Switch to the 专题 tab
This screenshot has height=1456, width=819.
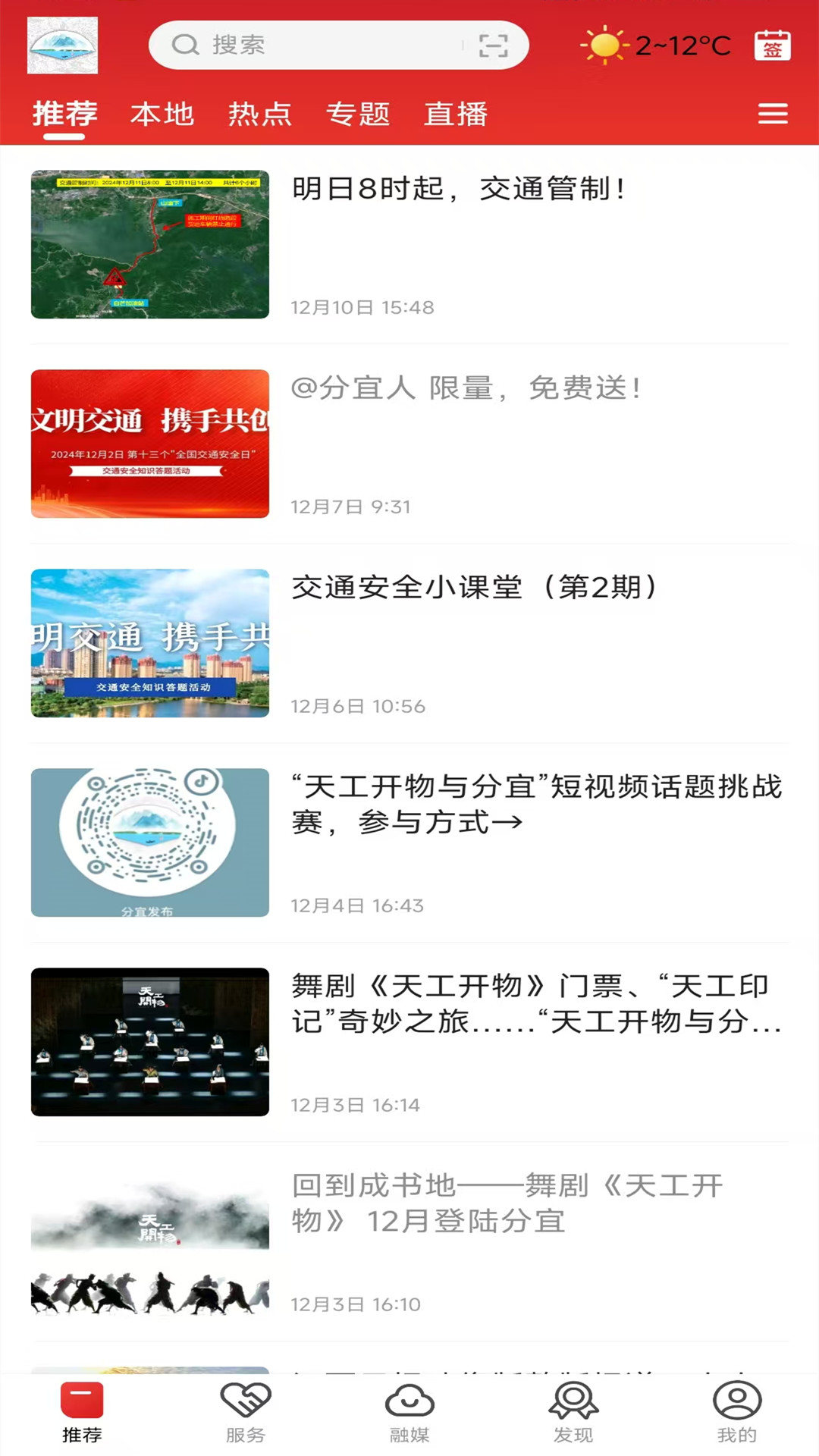tap(359, 114)
